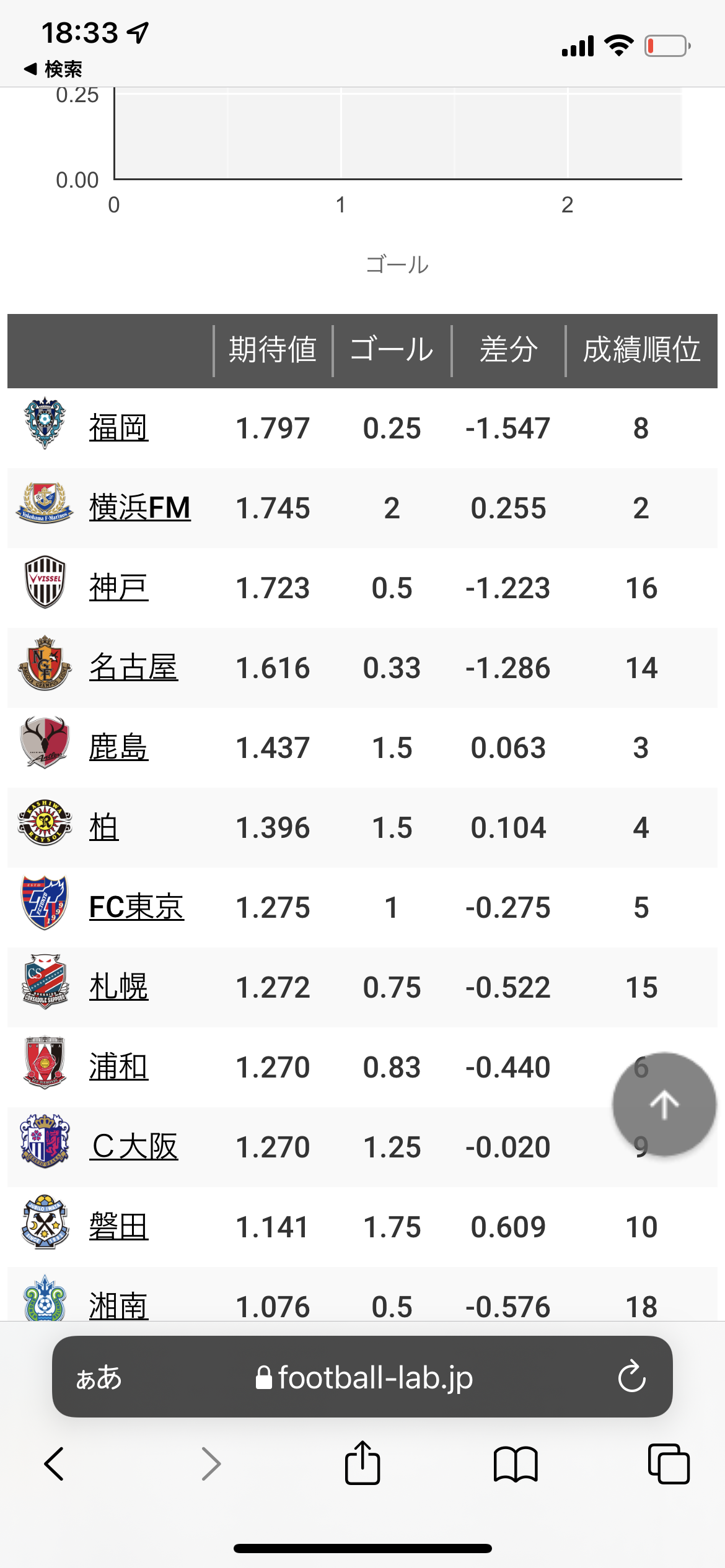Viewport: 725px width, 1568px height.
Task: Open the FC東京 team page
Action: [x=136, y=907]
